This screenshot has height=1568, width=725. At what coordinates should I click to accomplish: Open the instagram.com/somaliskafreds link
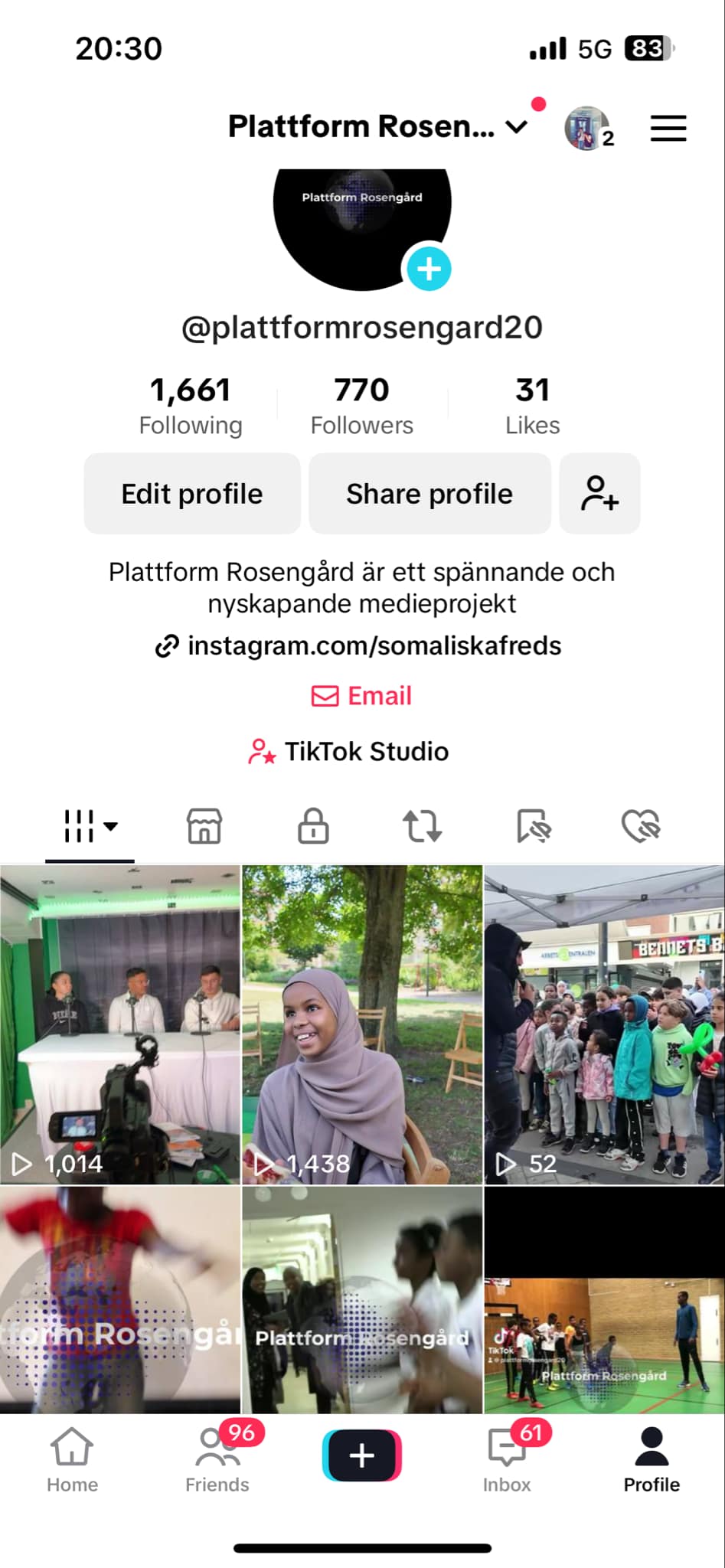click(360, 646)
